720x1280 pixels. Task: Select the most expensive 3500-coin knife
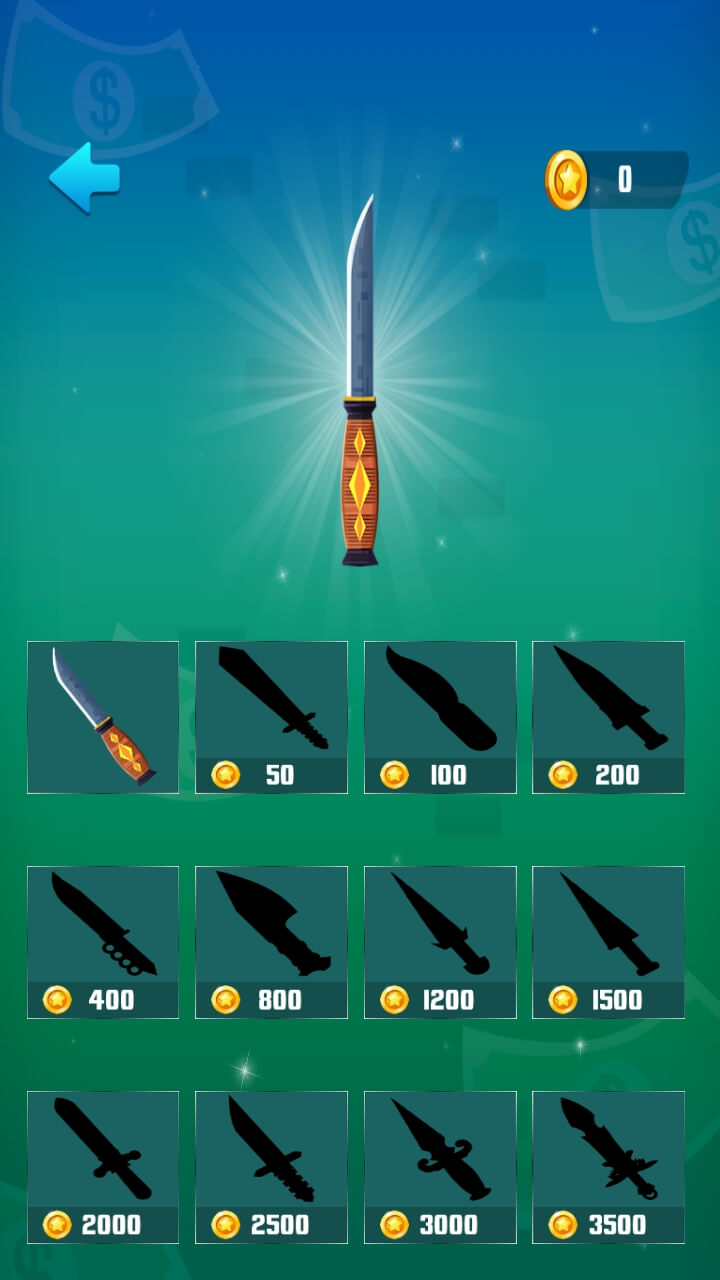[608, 1167]
